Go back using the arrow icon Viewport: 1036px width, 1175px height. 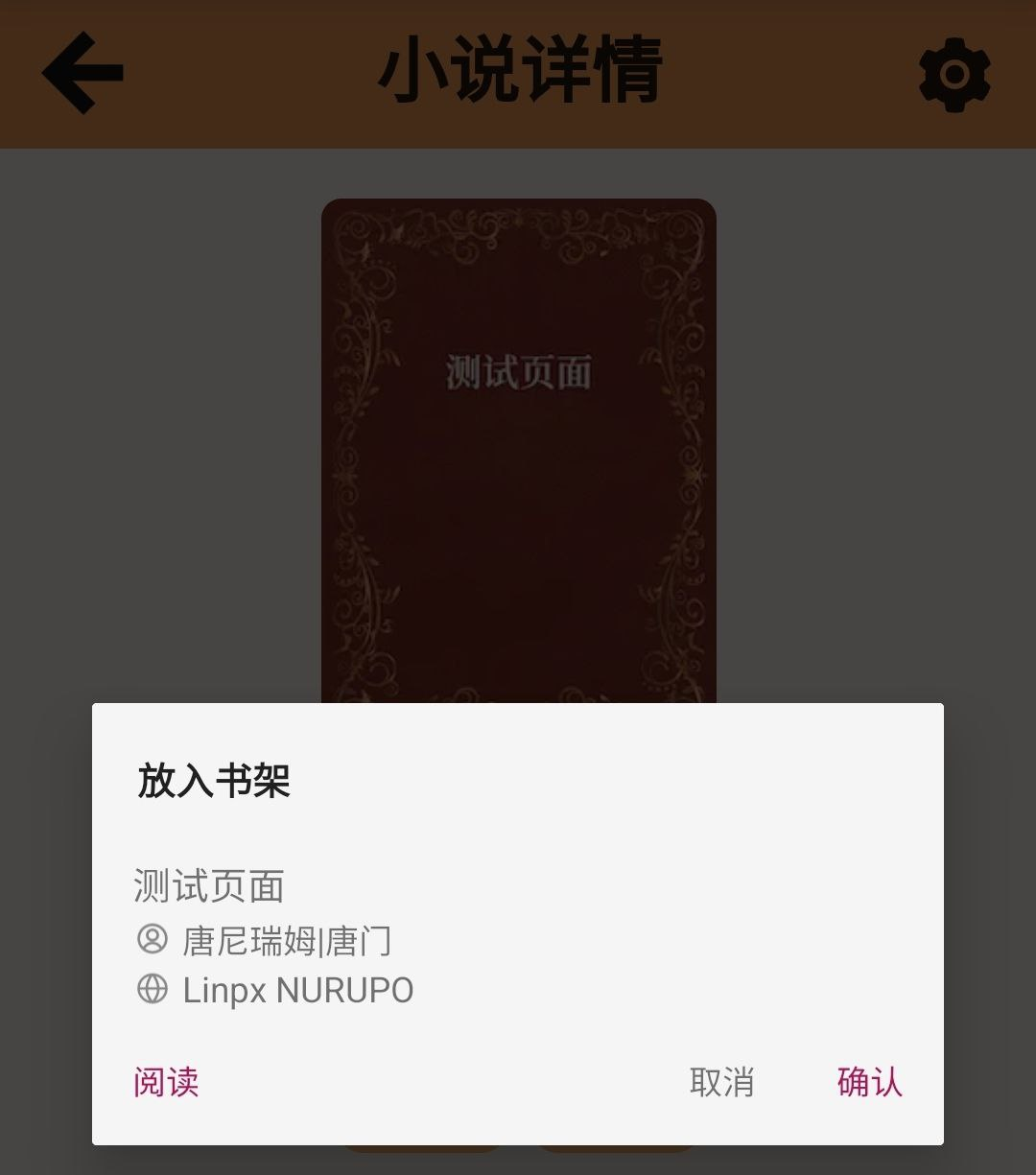[x=82, y=73]
